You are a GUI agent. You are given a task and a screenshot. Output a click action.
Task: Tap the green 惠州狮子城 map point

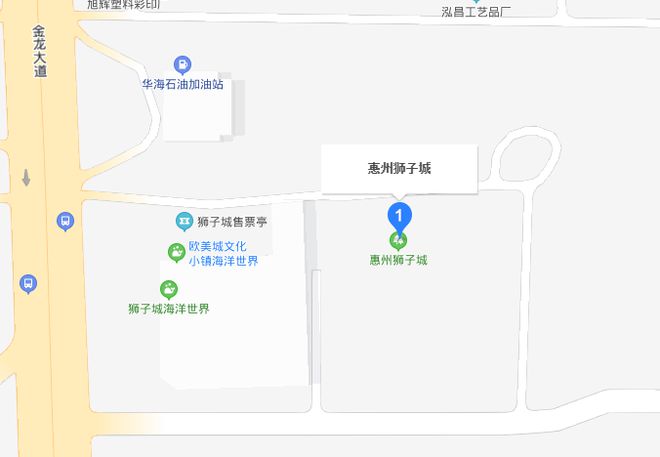[398, 240]
